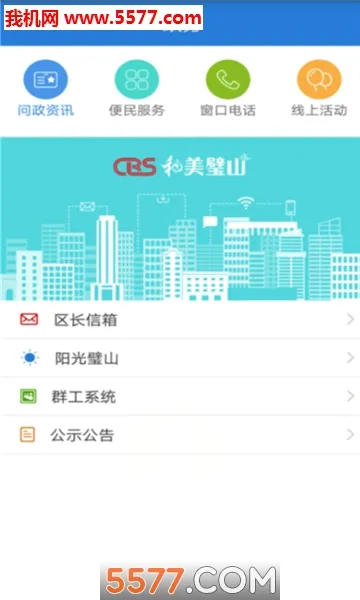Open the 区长信箱 row
Screen dimensions: 360x600
click(x=180, y=320)
